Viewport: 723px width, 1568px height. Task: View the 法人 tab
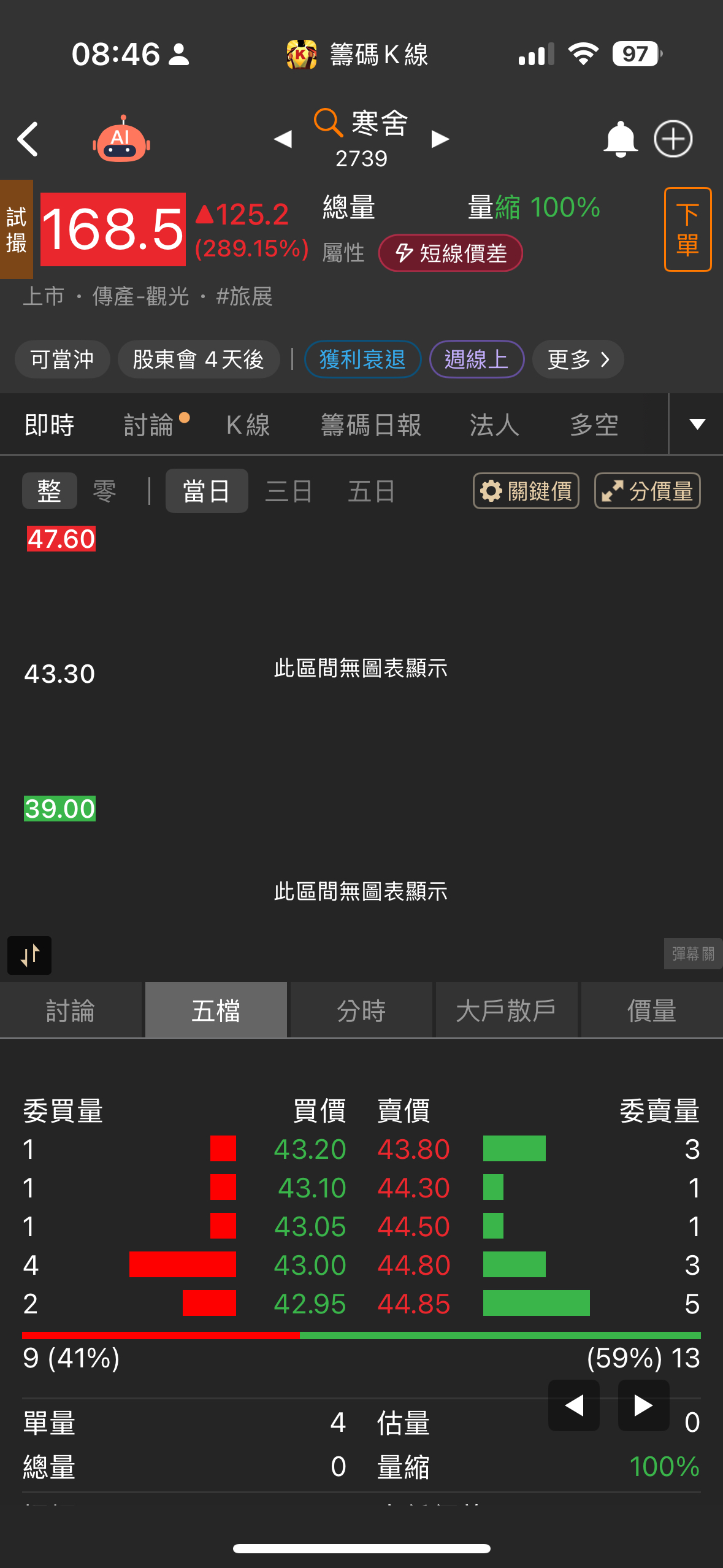[x=494, y=425]
